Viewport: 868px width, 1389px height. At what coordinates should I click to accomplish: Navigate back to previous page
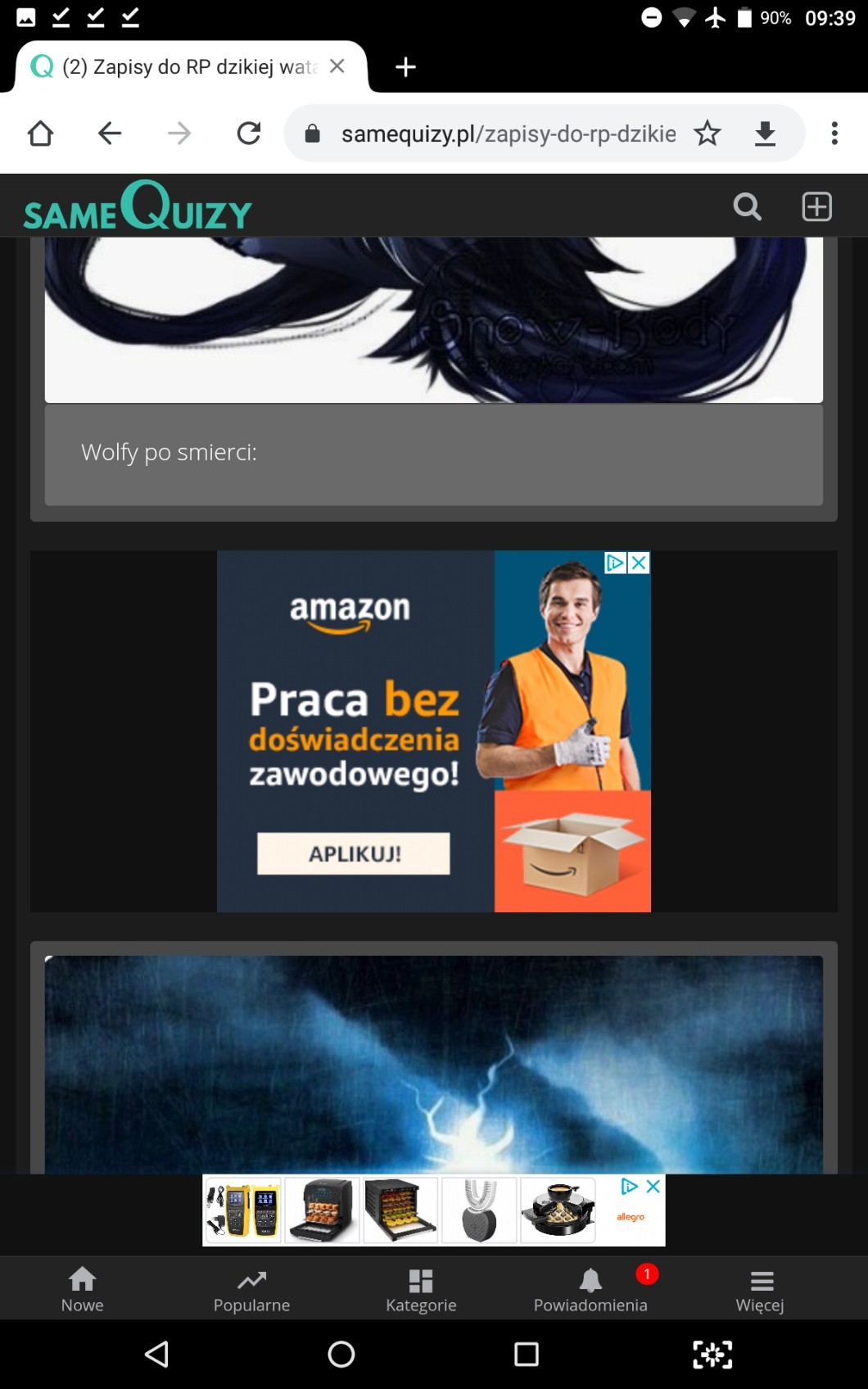click(x=110, y=133)
